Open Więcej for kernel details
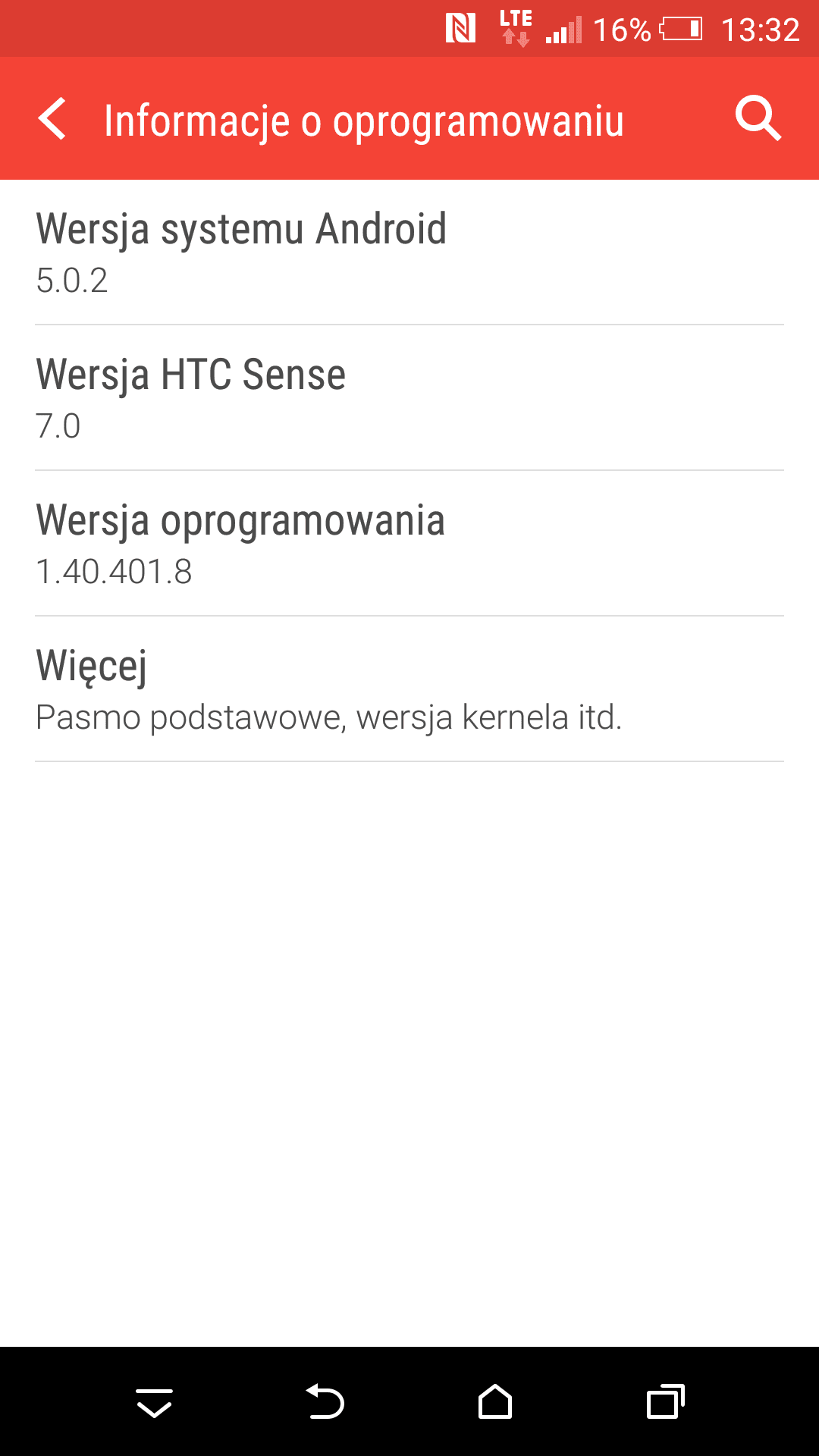 click(x=409, y=689)
